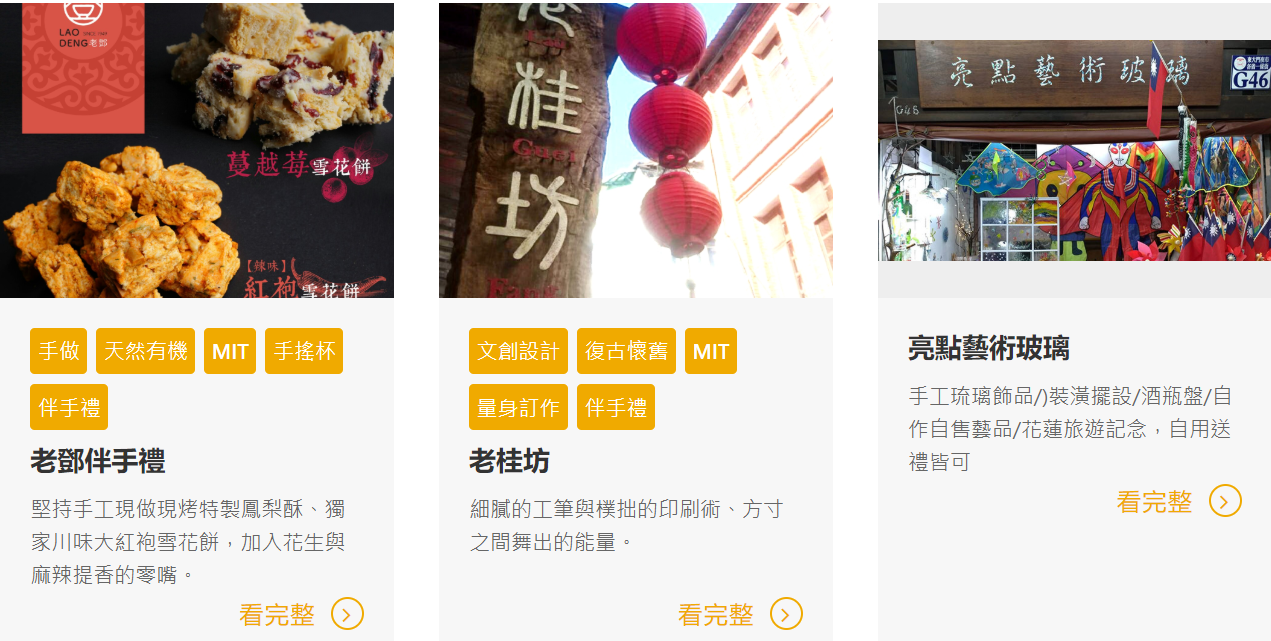1271x641 pixels.
Task: Select the 文創設計 tag
Action: [518, 351]
